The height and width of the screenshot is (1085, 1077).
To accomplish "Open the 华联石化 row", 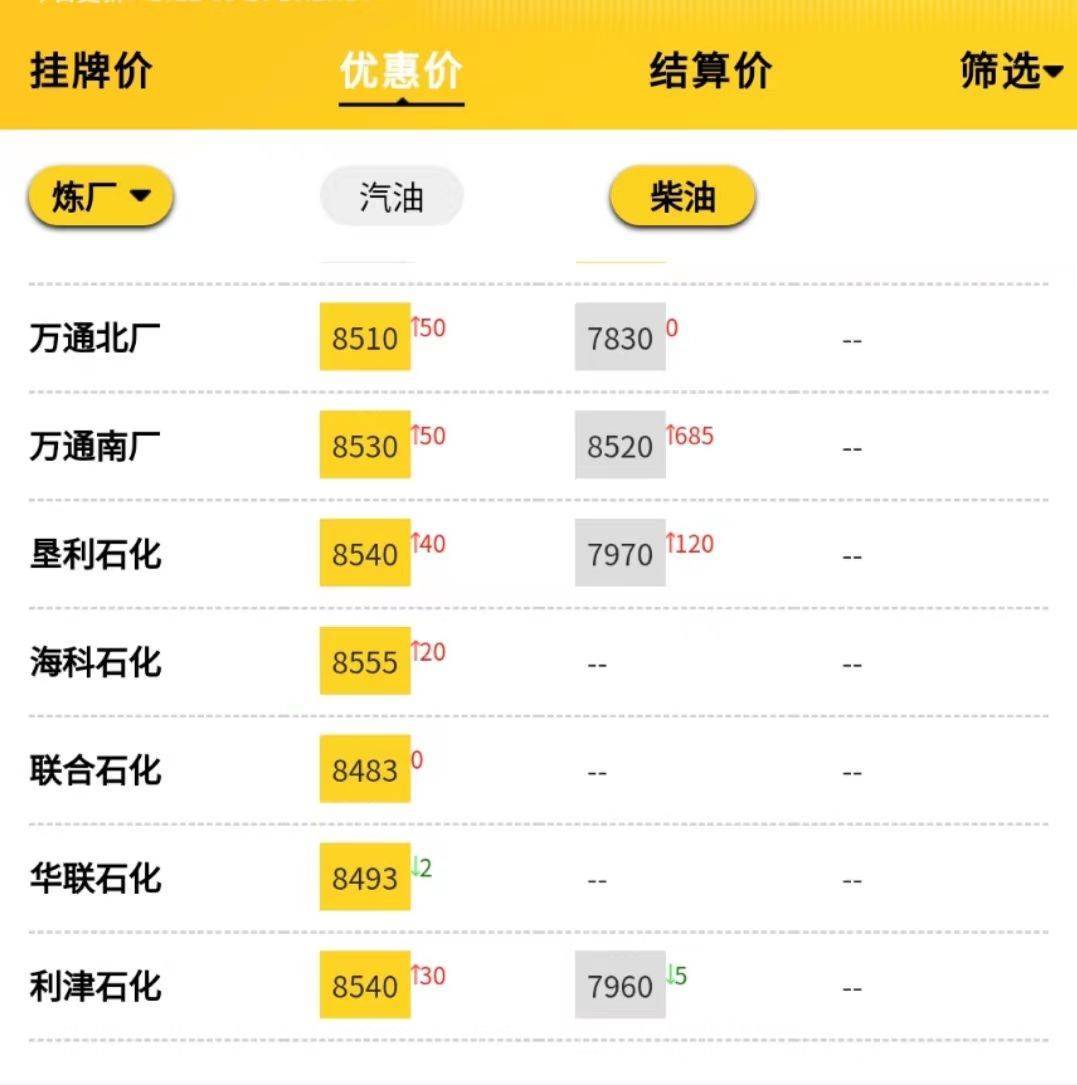I will [x=95, y=878].
